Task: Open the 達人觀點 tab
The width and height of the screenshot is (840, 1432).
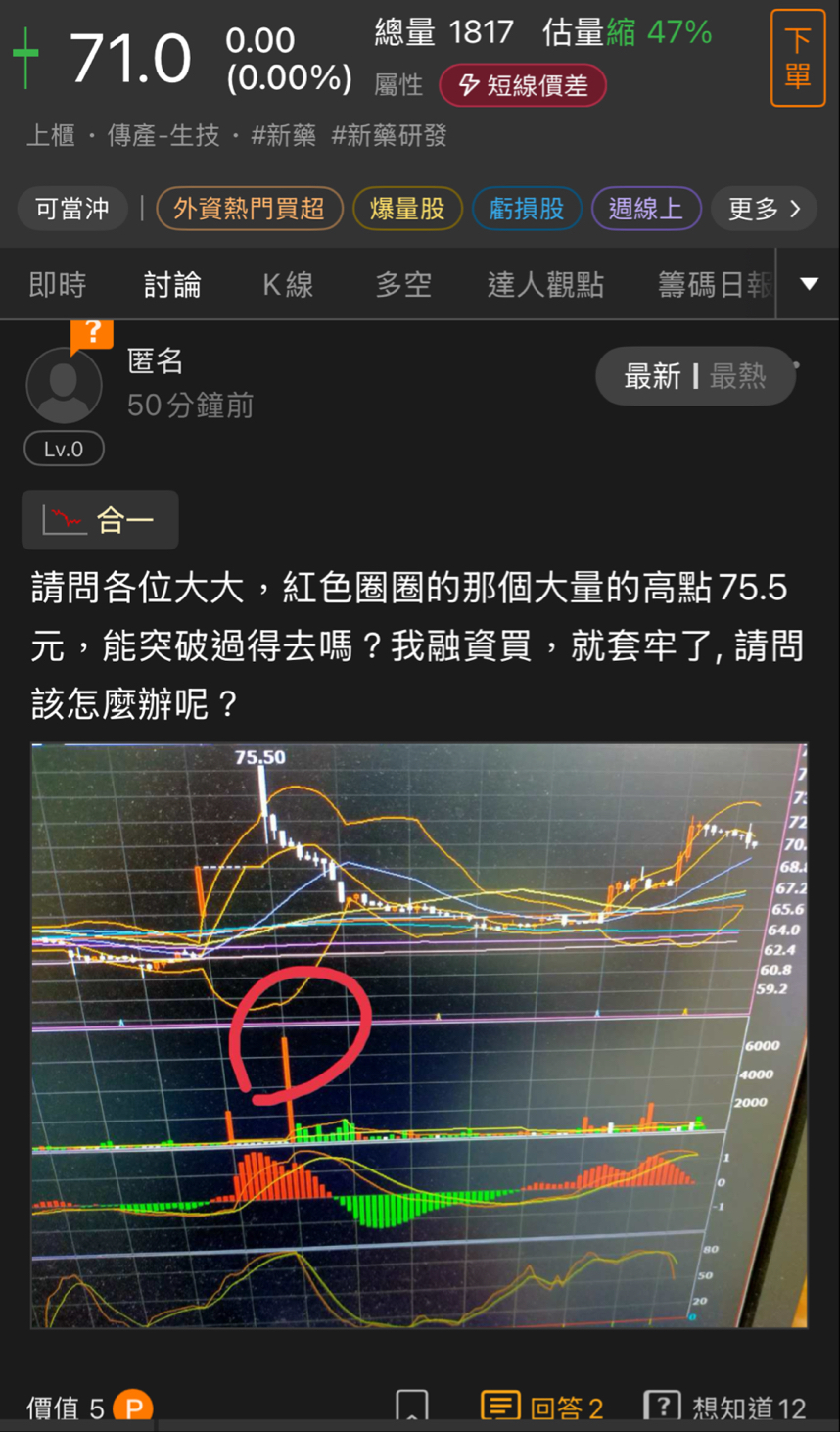Action: coord(545,285)
